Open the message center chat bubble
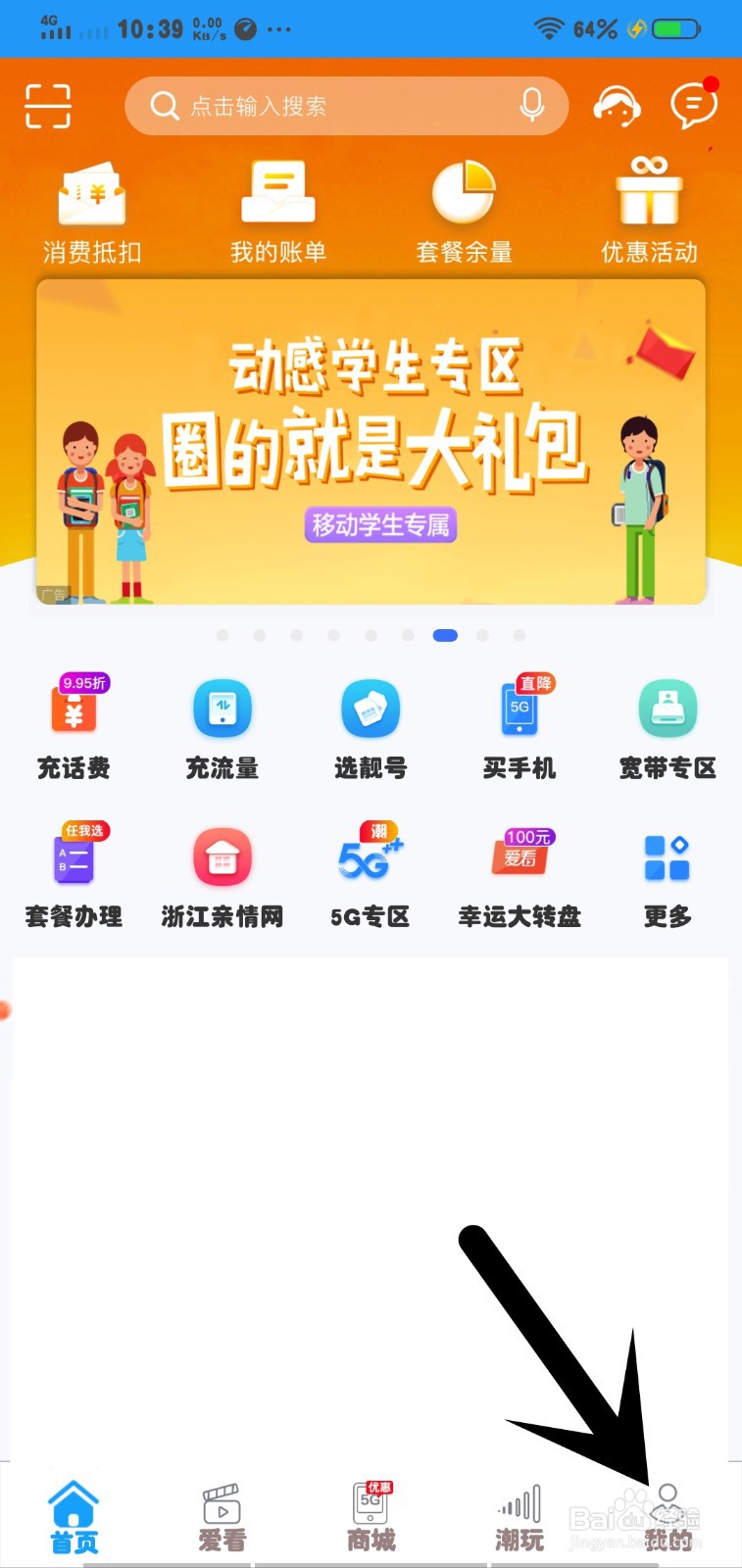Screen dimensions: 742x1568 [x=693, y=106]
